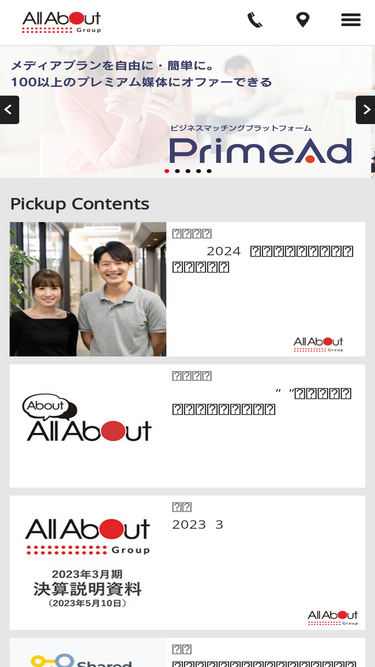This screenshot has height=667, width=375.
Task: Open the hamburger menu
Action: click(x=351, y=20)
